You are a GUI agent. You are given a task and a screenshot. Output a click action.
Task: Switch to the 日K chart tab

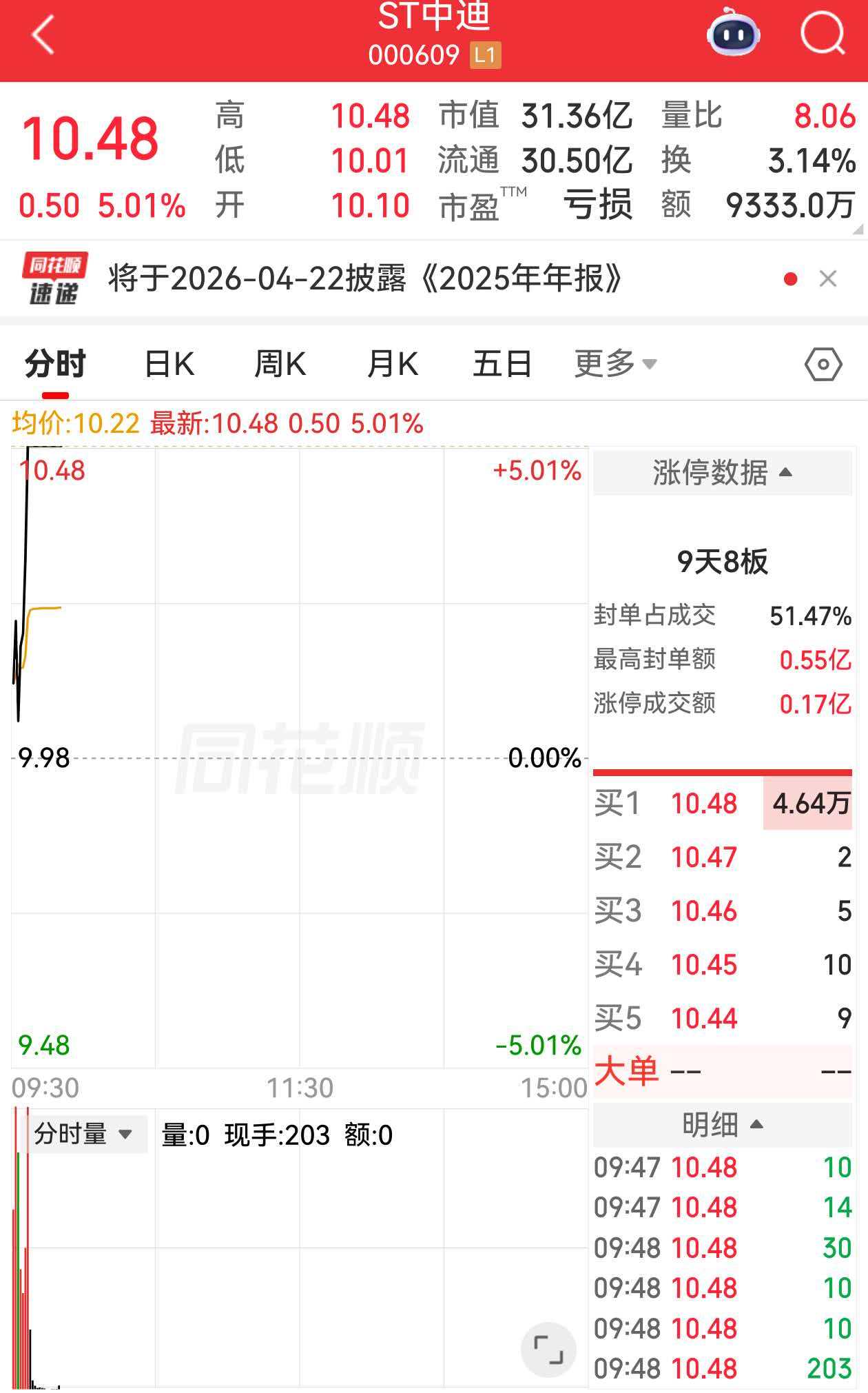[x=169, y=363]
